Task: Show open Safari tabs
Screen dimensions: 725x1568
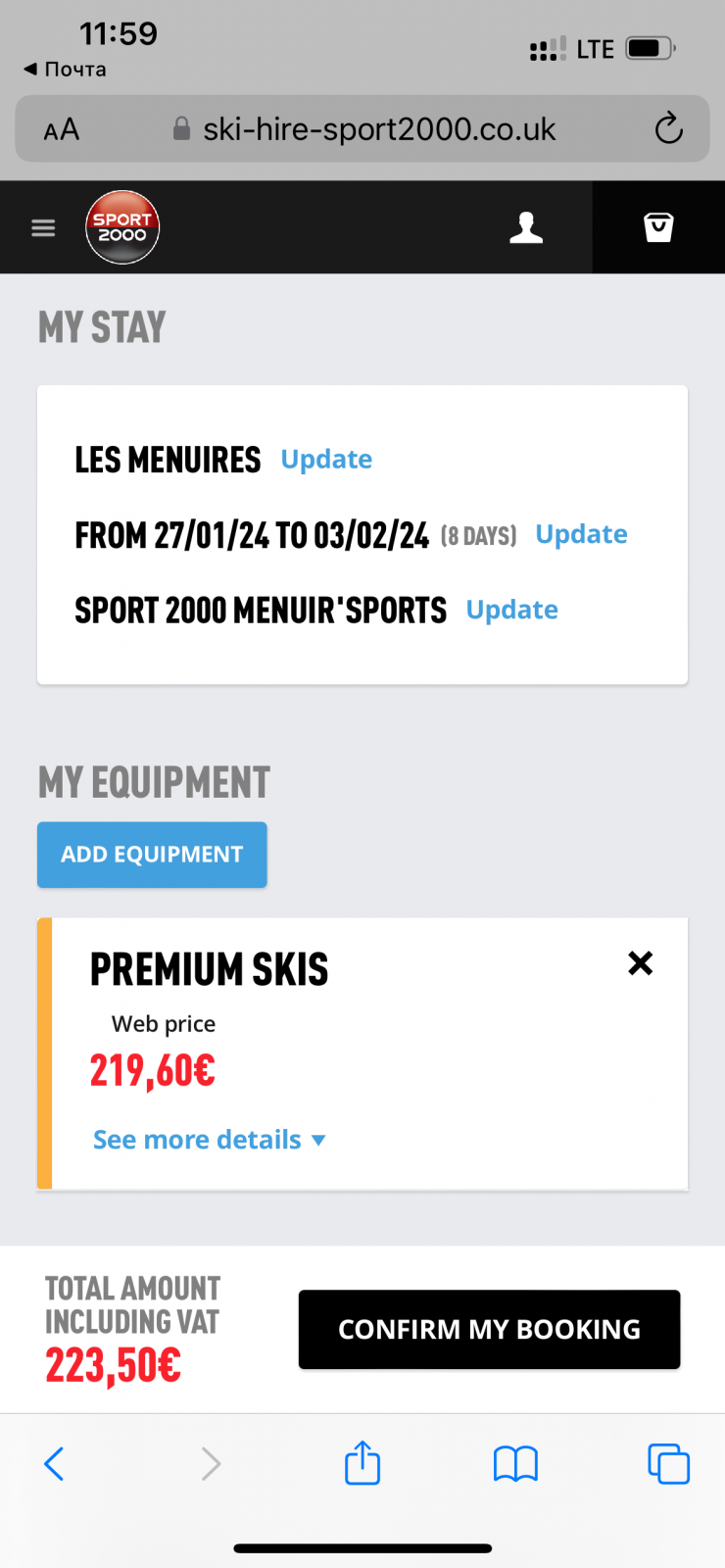Action: tap(668, 1464)
